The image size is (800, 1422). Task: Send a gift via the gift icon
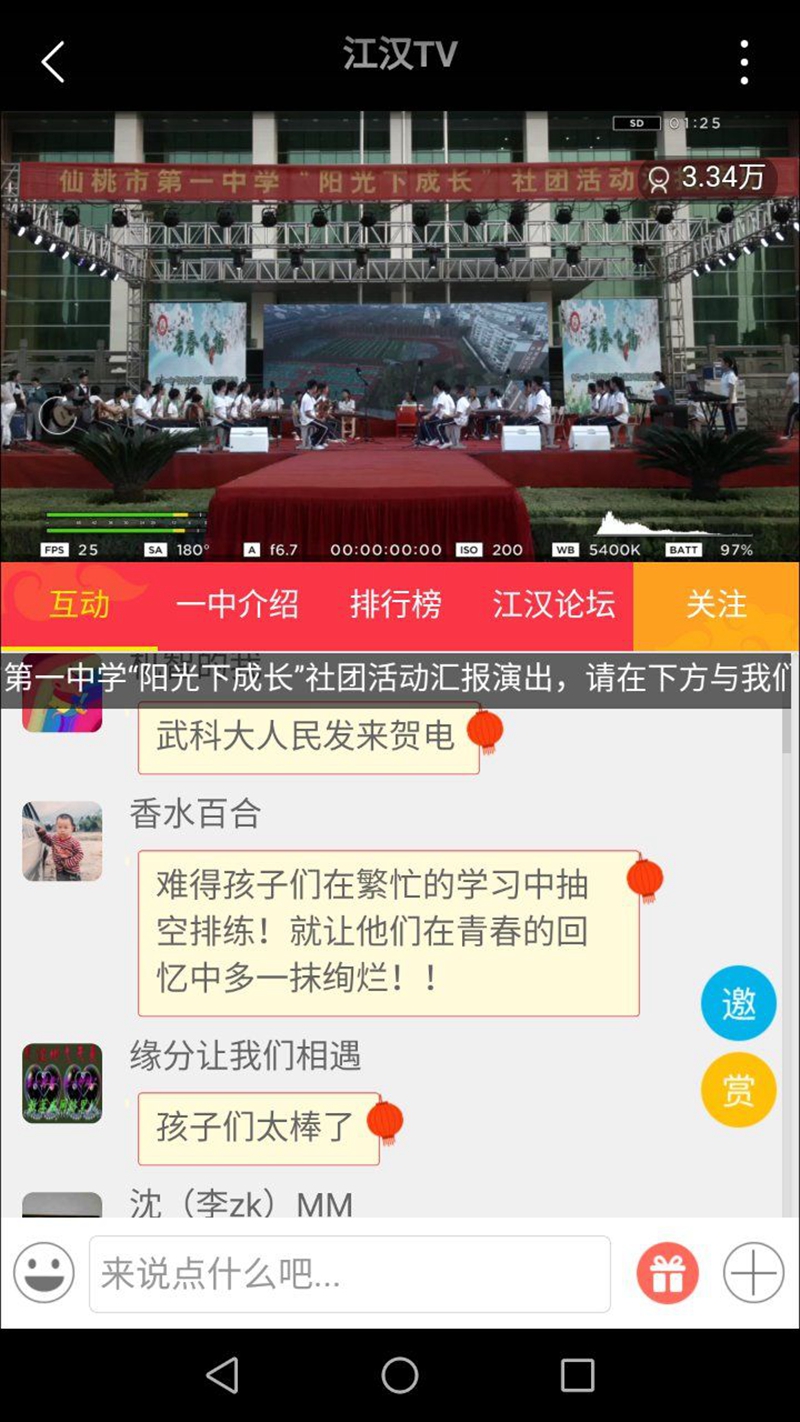pyautogui.click(x=667, y=1273)
